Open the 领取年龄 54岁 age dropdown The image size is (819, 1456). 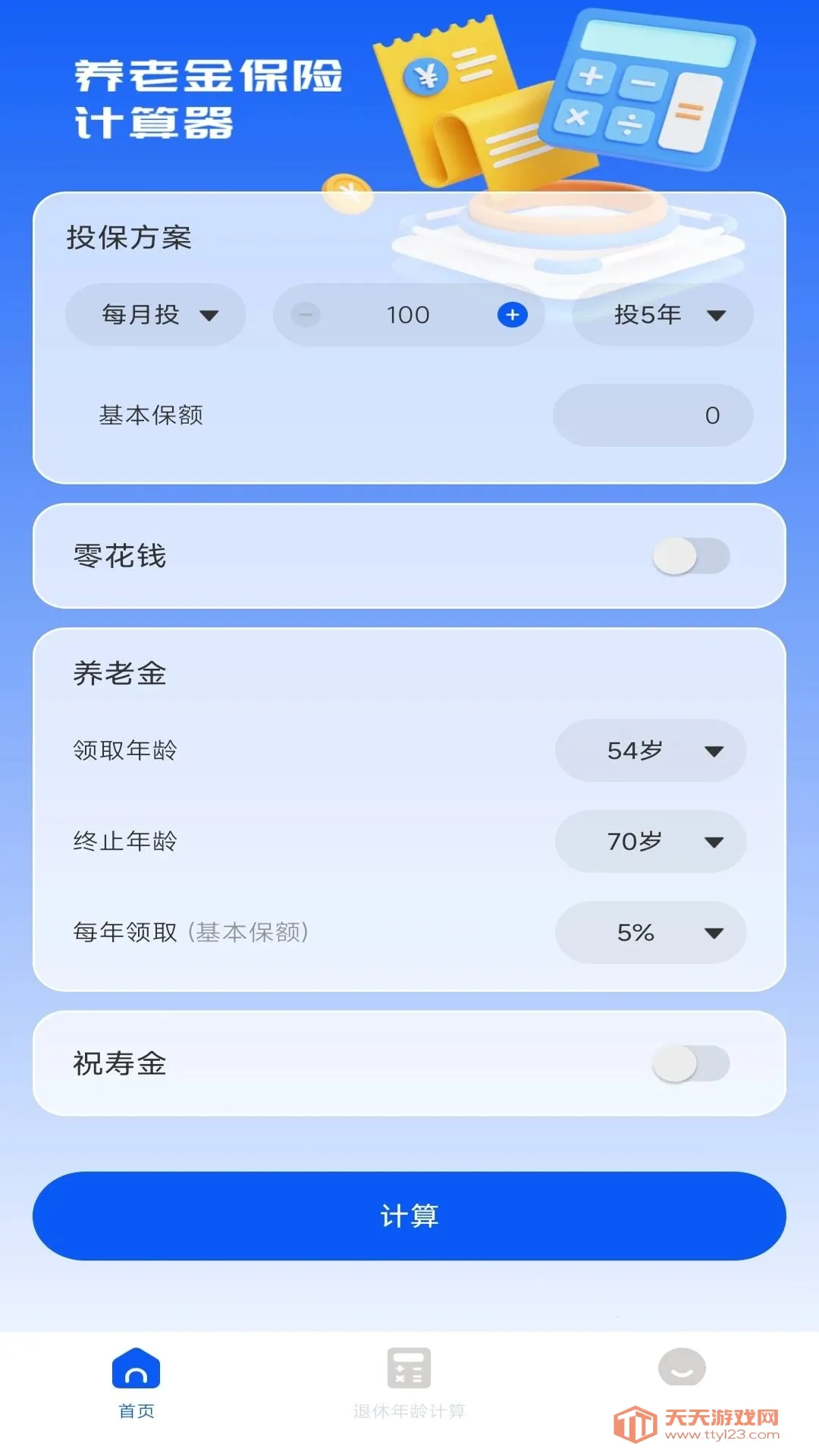pyautogui.click(x=650, y=750)
